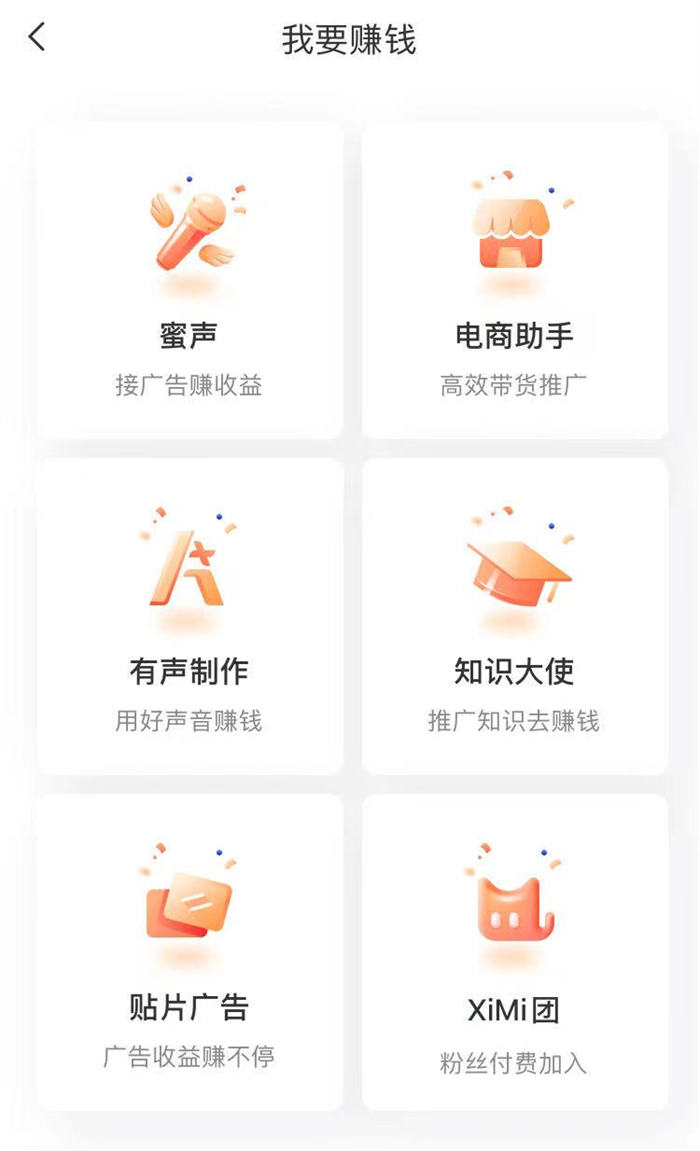Tap the 贴片广告 card

coord(189,952)
